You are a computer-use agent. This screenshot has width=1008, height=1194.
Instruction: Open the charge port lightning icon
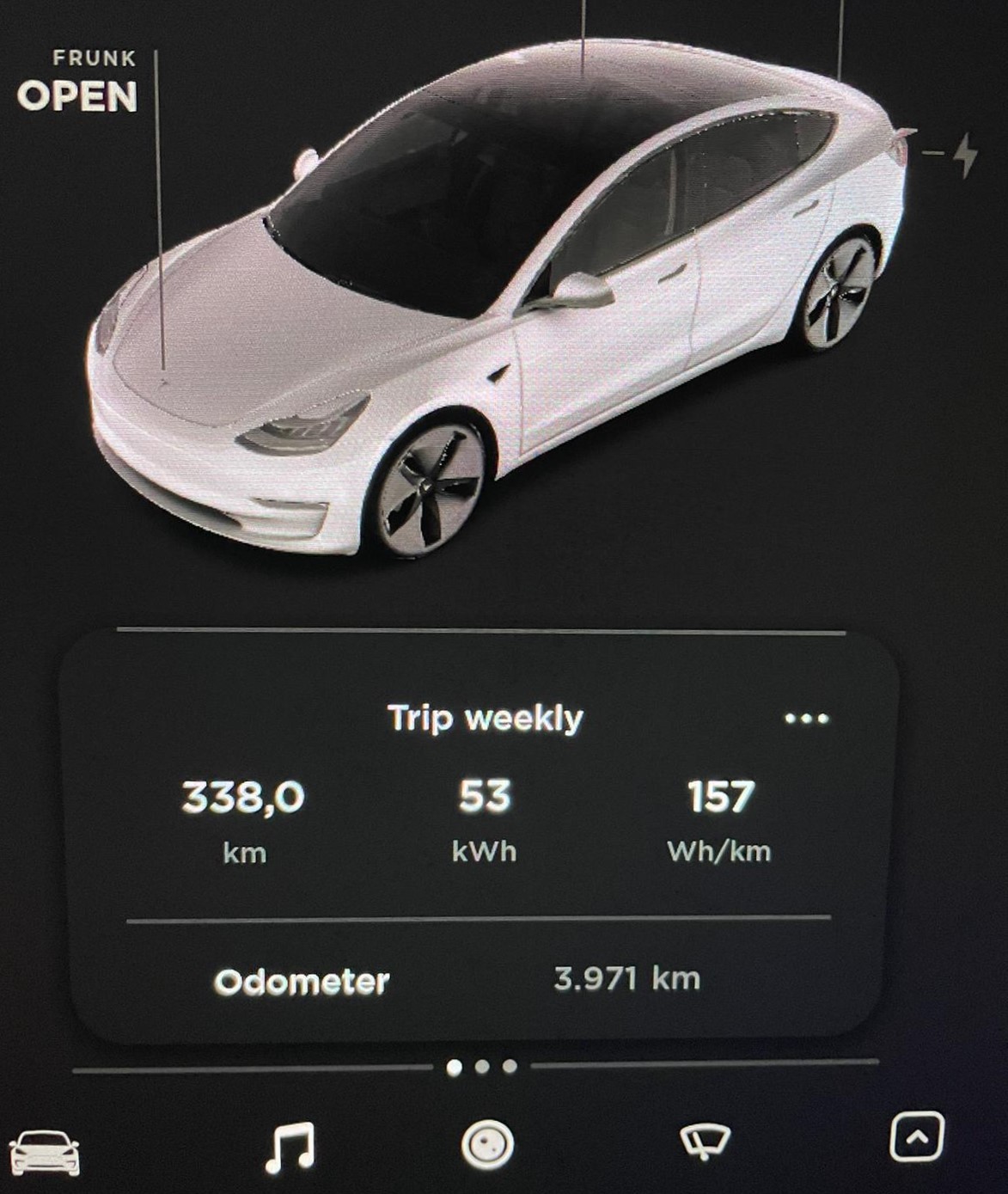click(x=966, y=154)
